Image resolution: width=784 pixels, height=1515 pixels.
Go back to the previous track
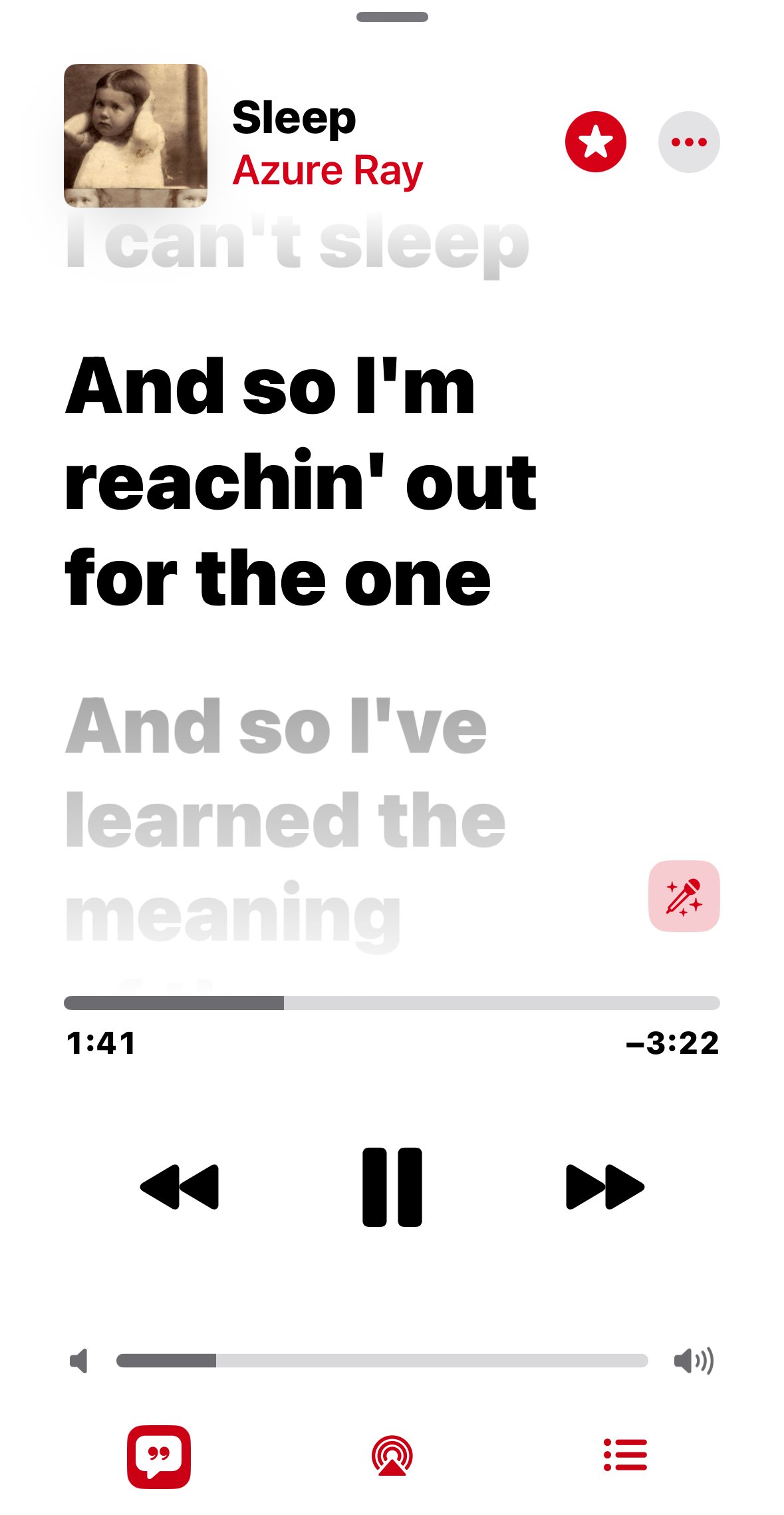(x=180, y=1186)
